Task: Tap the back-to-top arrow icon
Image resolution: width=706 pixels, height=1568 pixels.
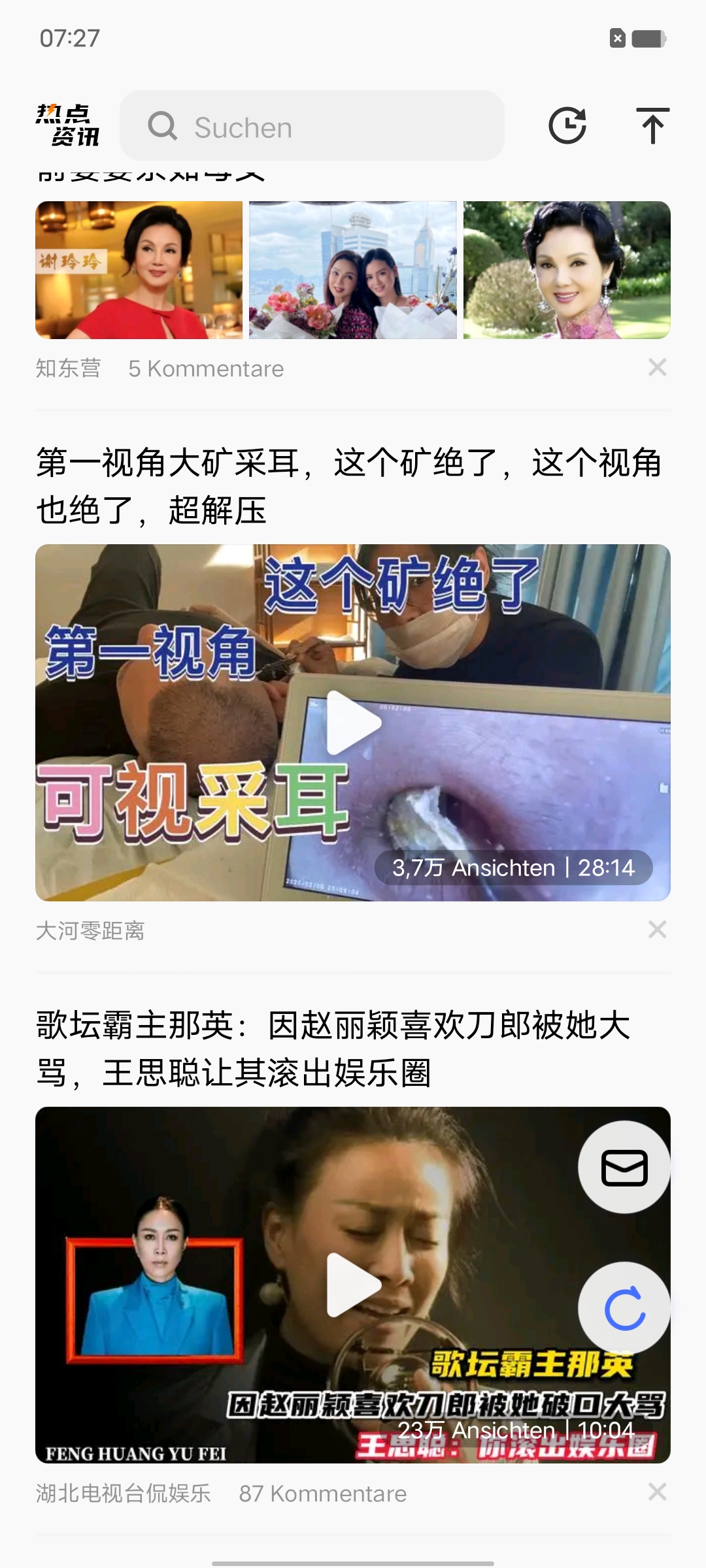Action: pos(652,125)
